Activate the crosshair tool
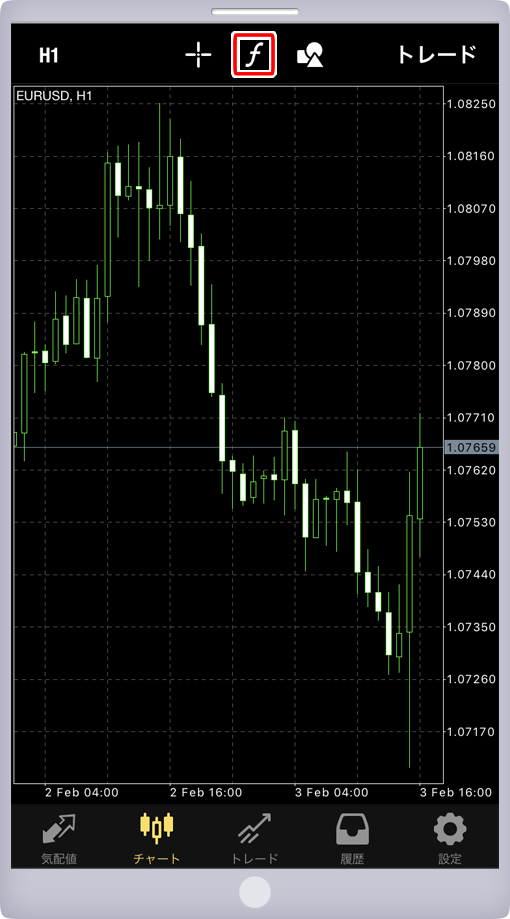This screenshot has height=919, width=510. pyautogui.click(x=198, y=55)
